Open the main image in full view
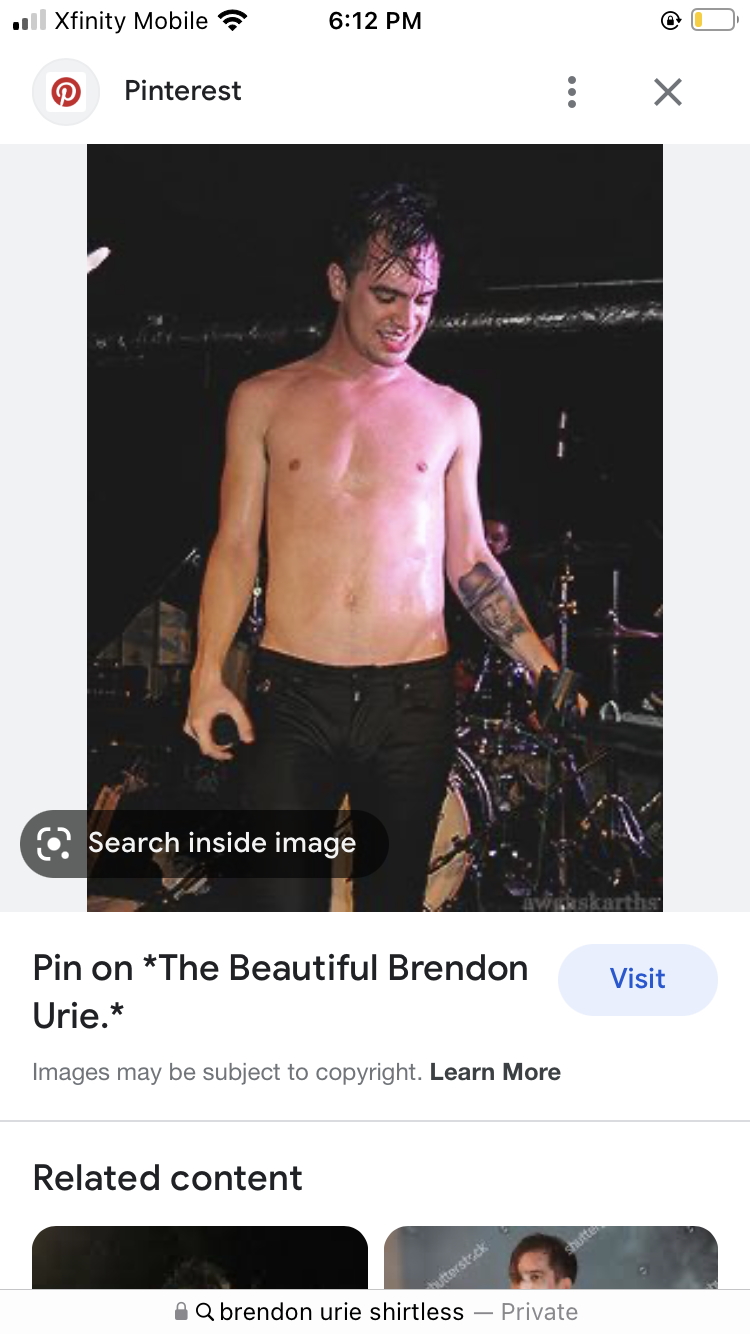This screenshot has height=1334, width=750. point(375,528)
